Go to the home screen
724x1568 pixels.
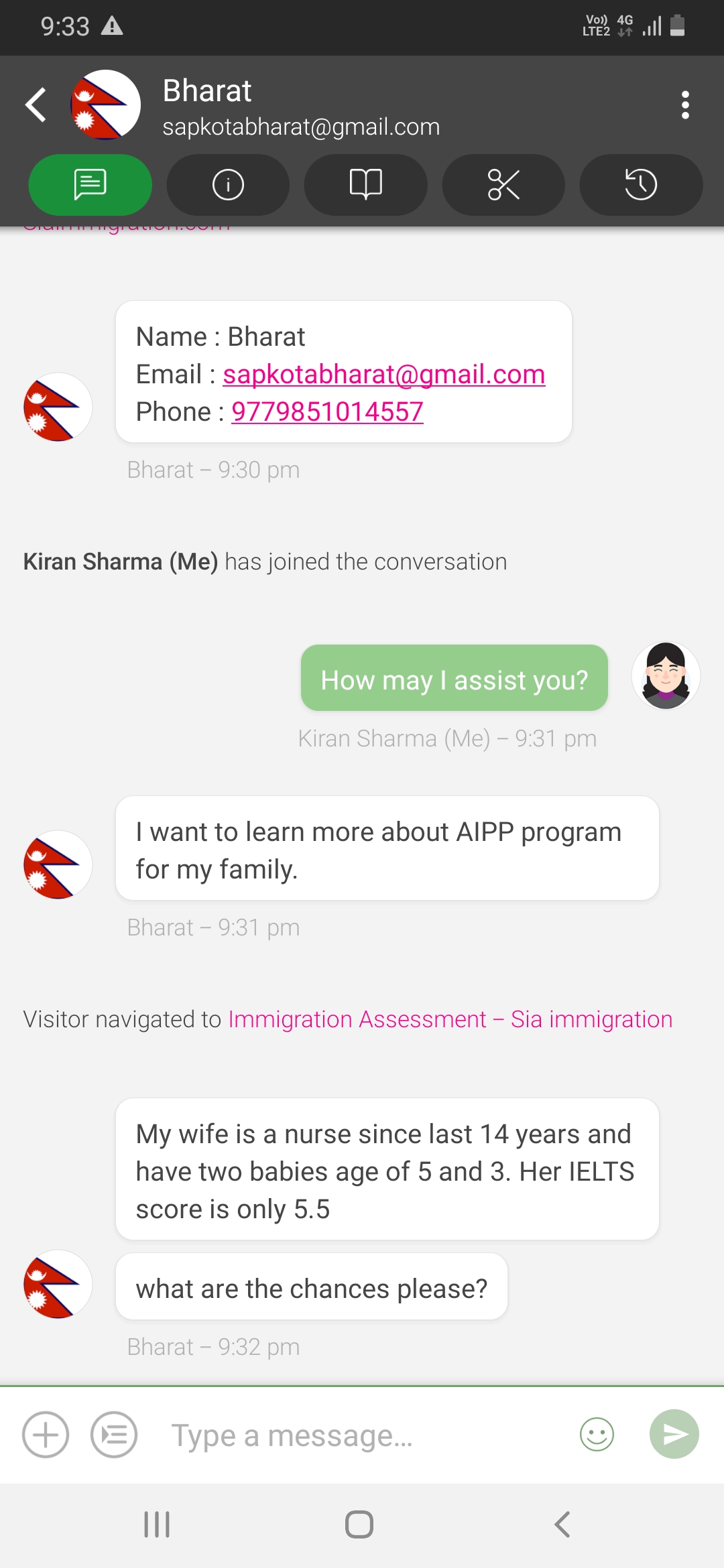(359, 1524)
